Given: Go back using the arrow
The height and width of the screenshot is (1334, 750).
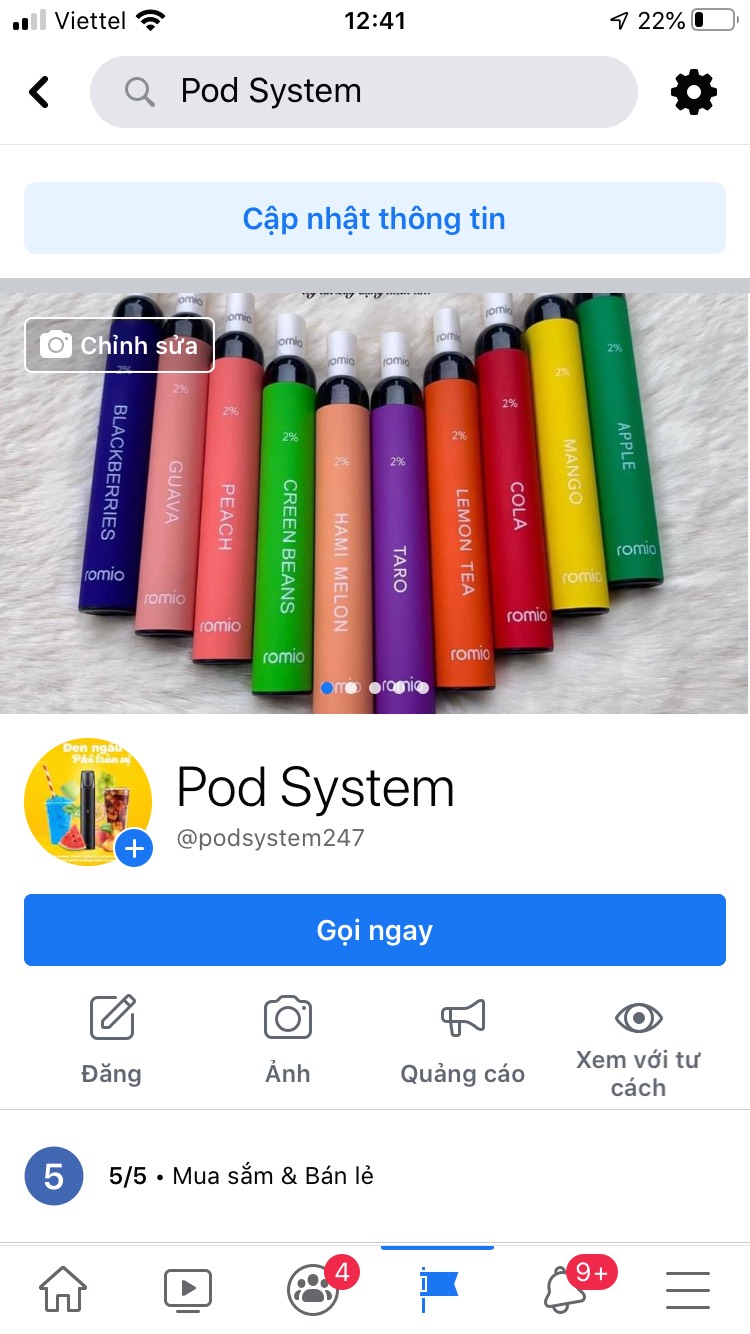Looking at the screenshot, I should coord(39,92).
